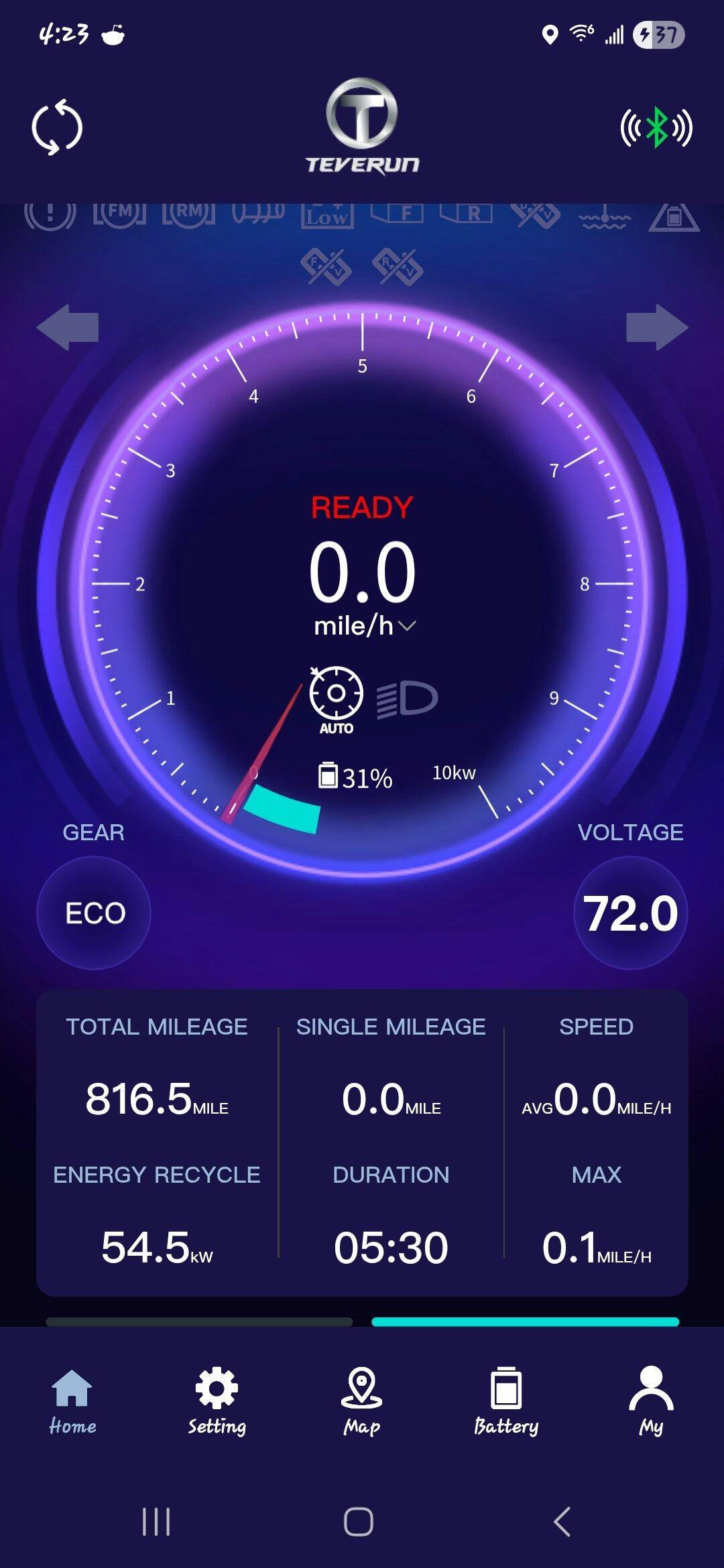Open the Bluetooth connection icon
The width and height of the screenshot is (724, 1568).
coord(656,127)
